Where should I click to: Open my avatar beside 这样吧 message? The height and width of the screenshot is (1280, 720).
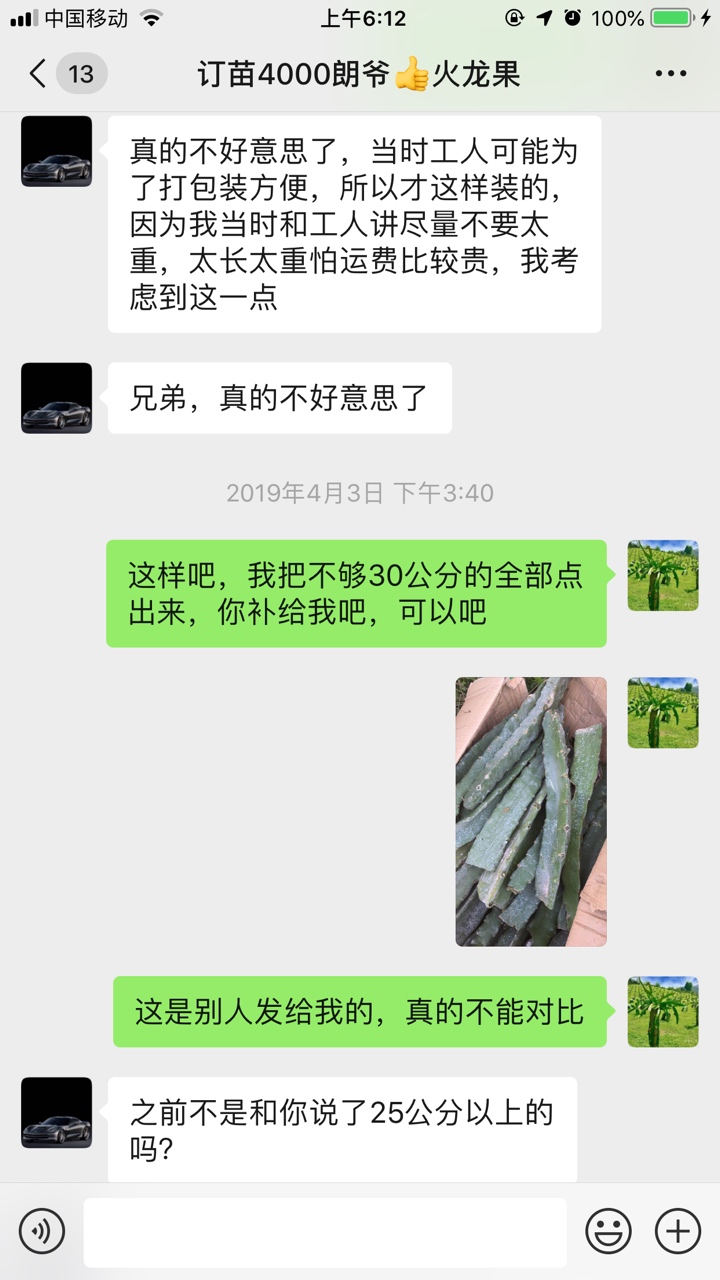663,575
